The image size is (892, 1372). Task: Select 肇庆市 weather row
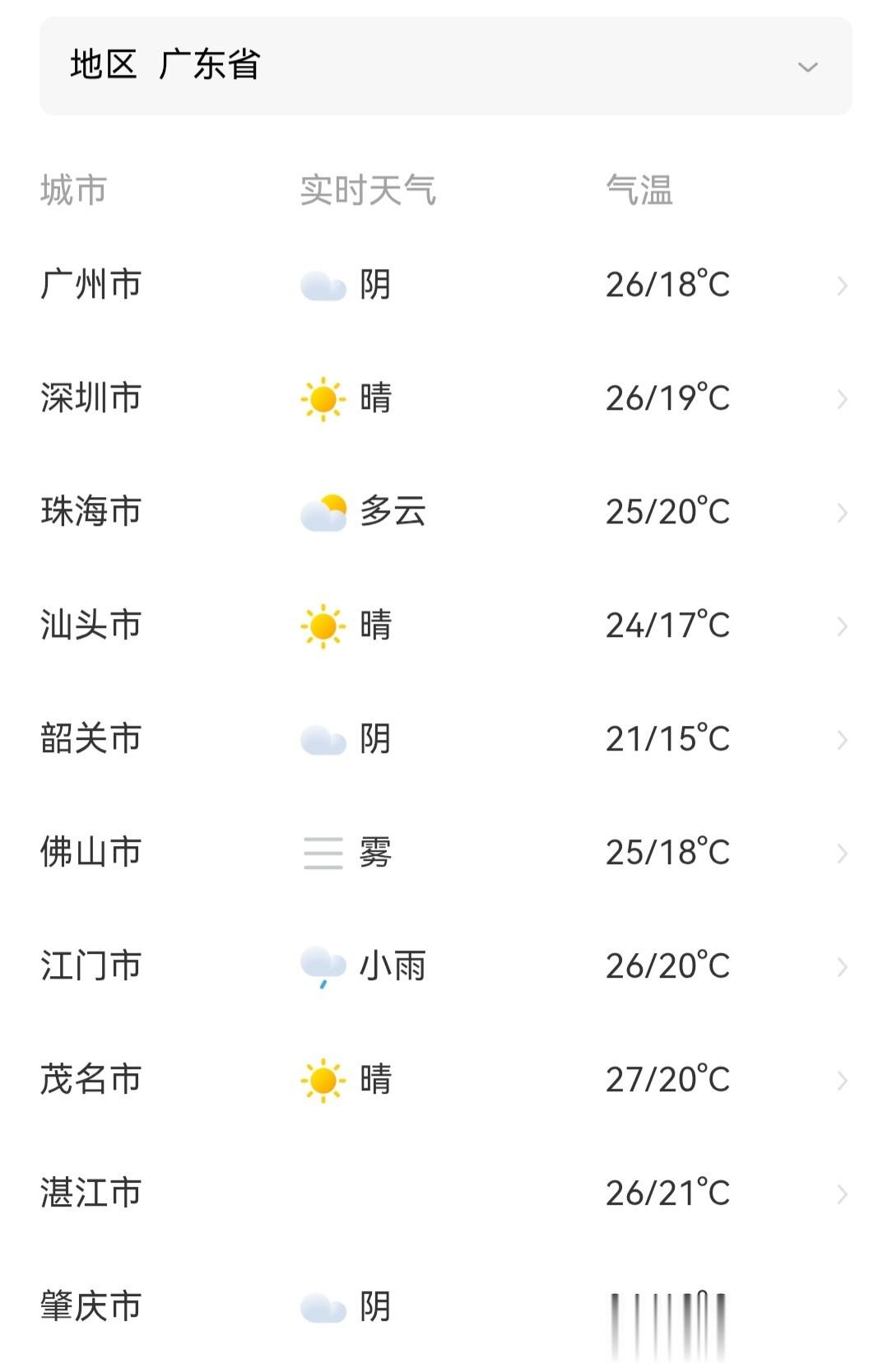coord(445,1307)
